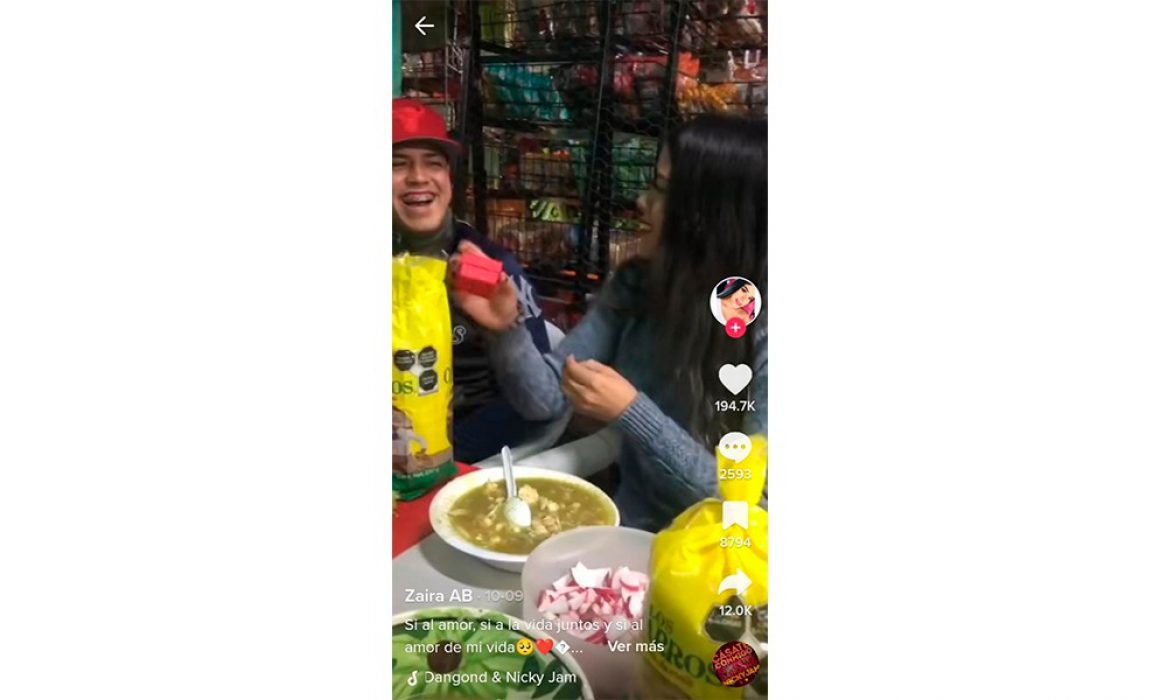Follow the creator with the plus button
The height and width of the screenshot is (700, 1160).
point(735,328)
